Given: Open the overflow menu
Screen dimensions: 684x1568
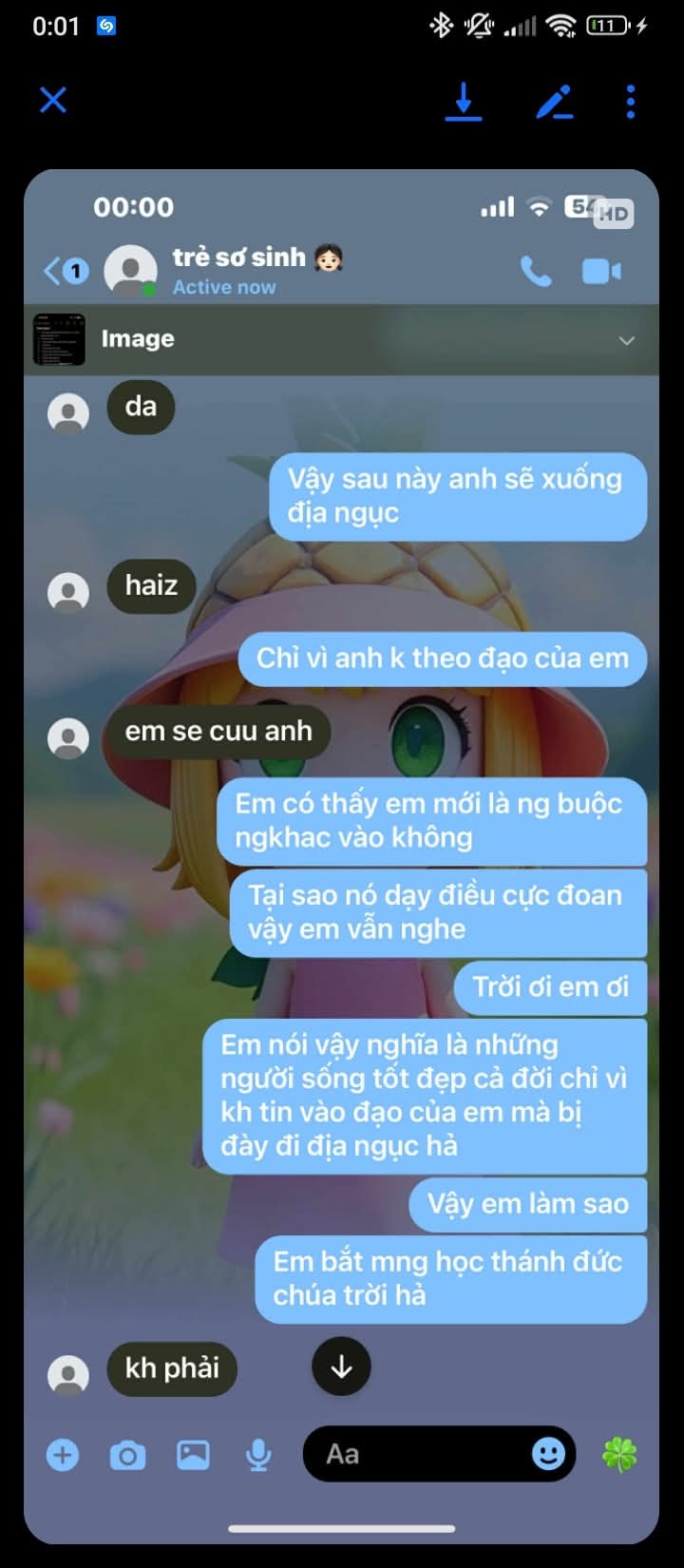Looking at the screenshot, I should tap(631, 102).
